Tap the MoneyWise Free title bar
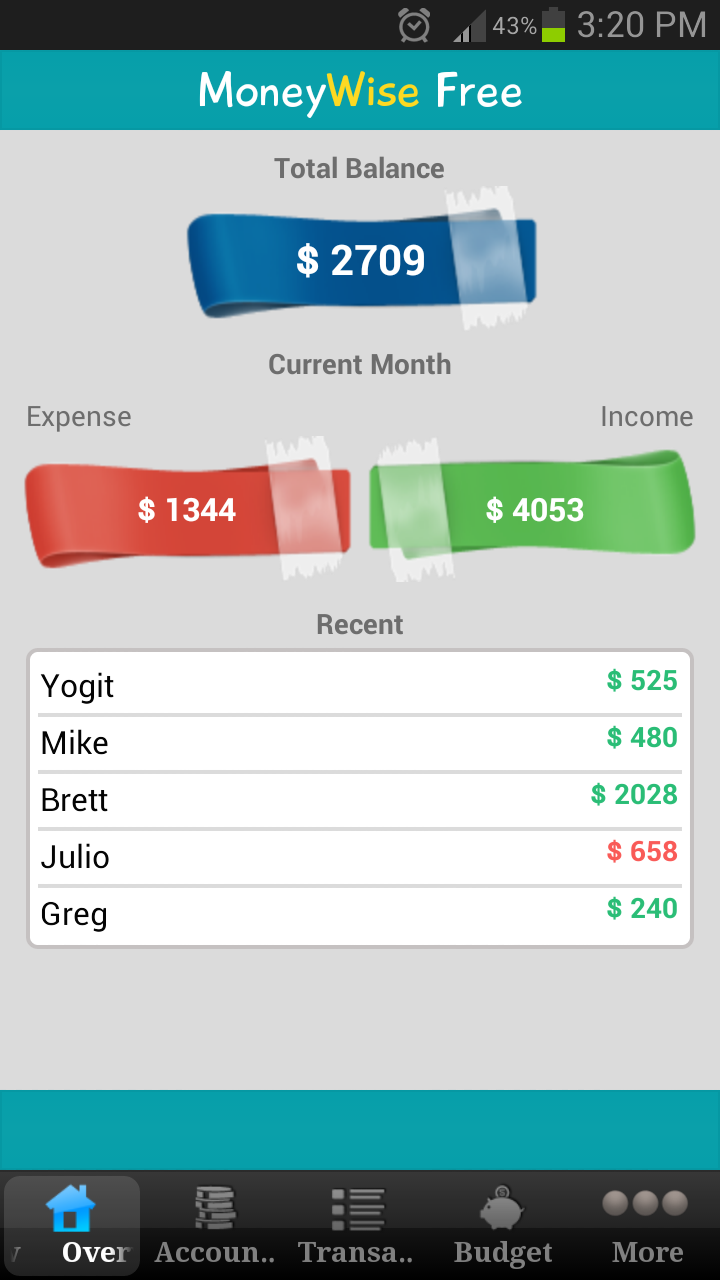720x1280 pixels. click(x=360, y=90)
